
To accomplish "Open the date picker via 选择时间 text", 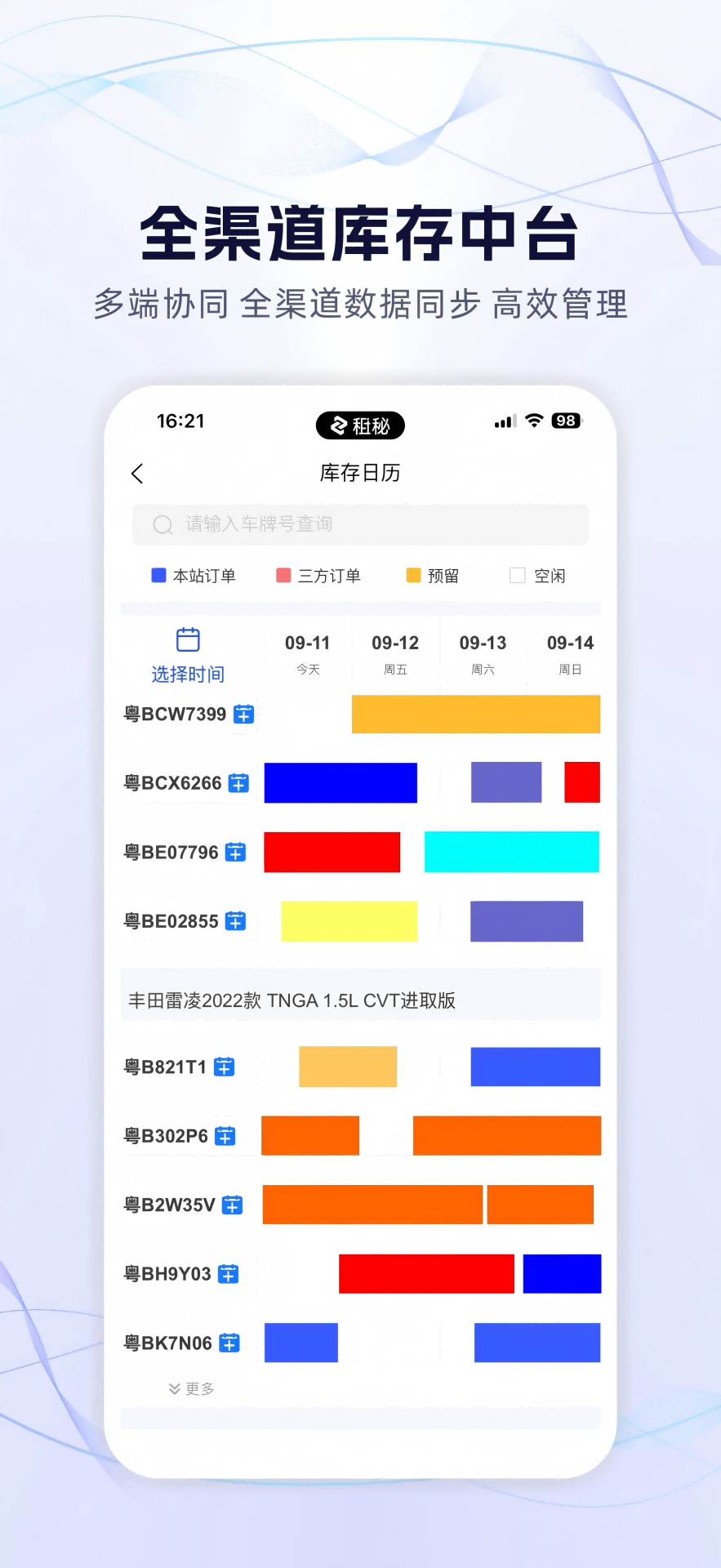I will [x=187, y=675].
